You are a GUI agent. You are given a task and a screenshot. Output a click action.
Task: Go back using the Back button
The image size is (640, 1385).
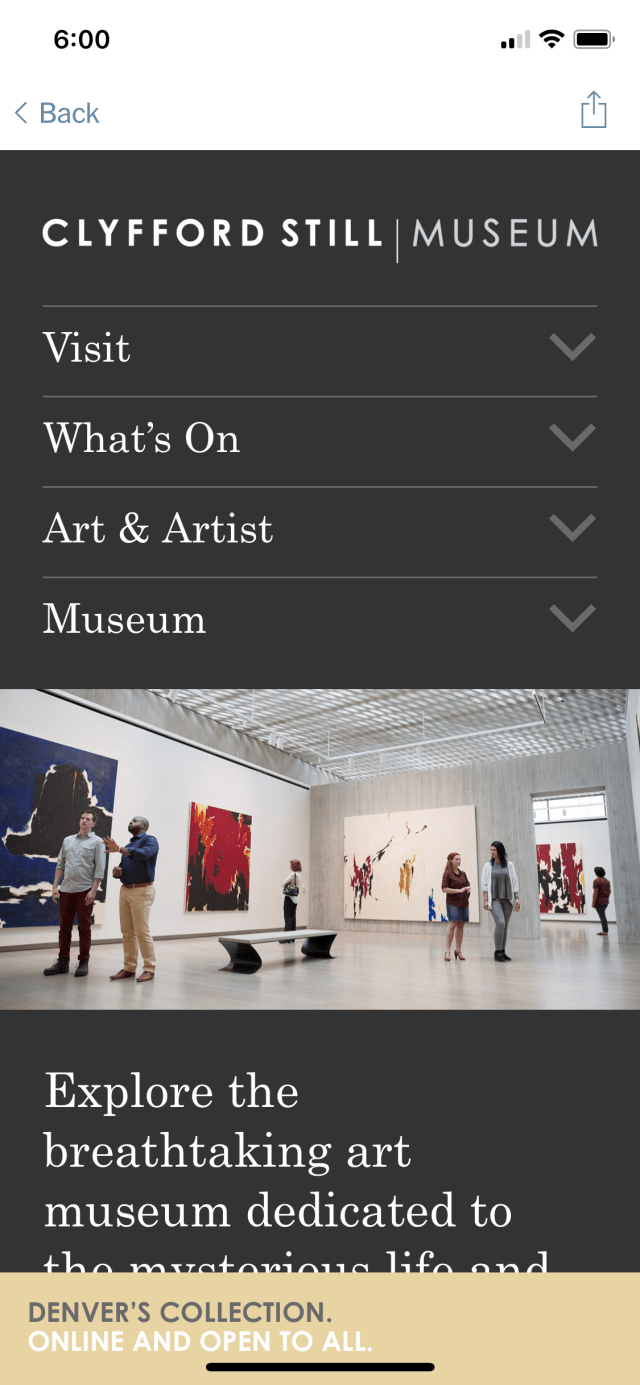pos(57,113)
